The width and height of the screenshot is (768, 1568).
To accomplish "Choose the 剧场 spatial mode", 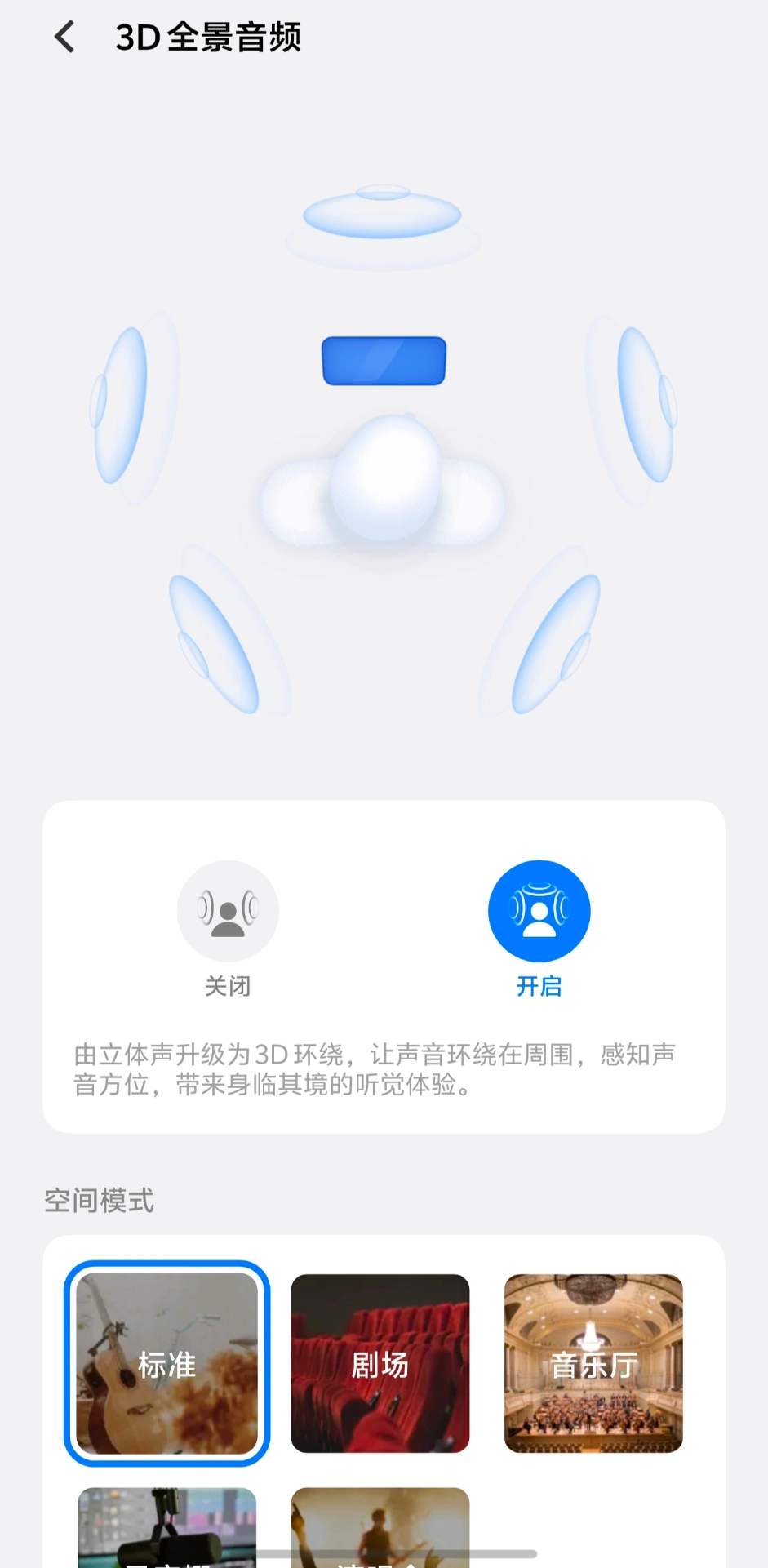I will (x=380, y=1363).
